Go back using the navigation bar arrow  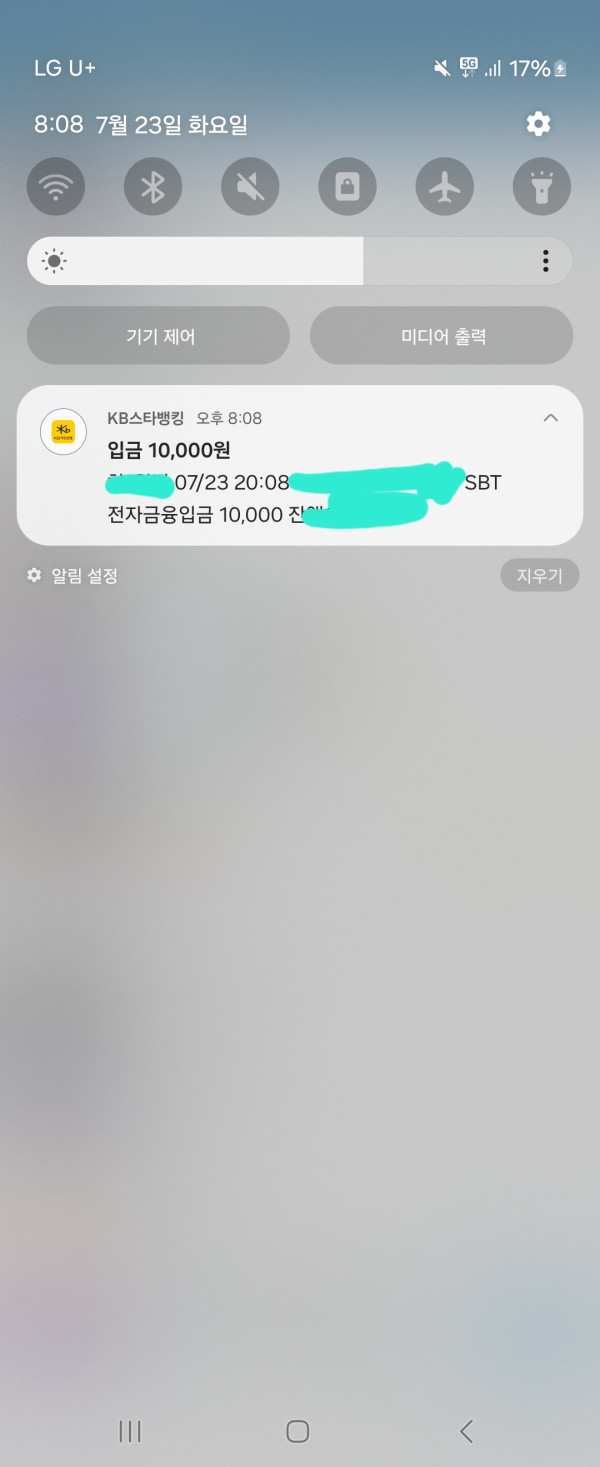[x=466, y=1431]
